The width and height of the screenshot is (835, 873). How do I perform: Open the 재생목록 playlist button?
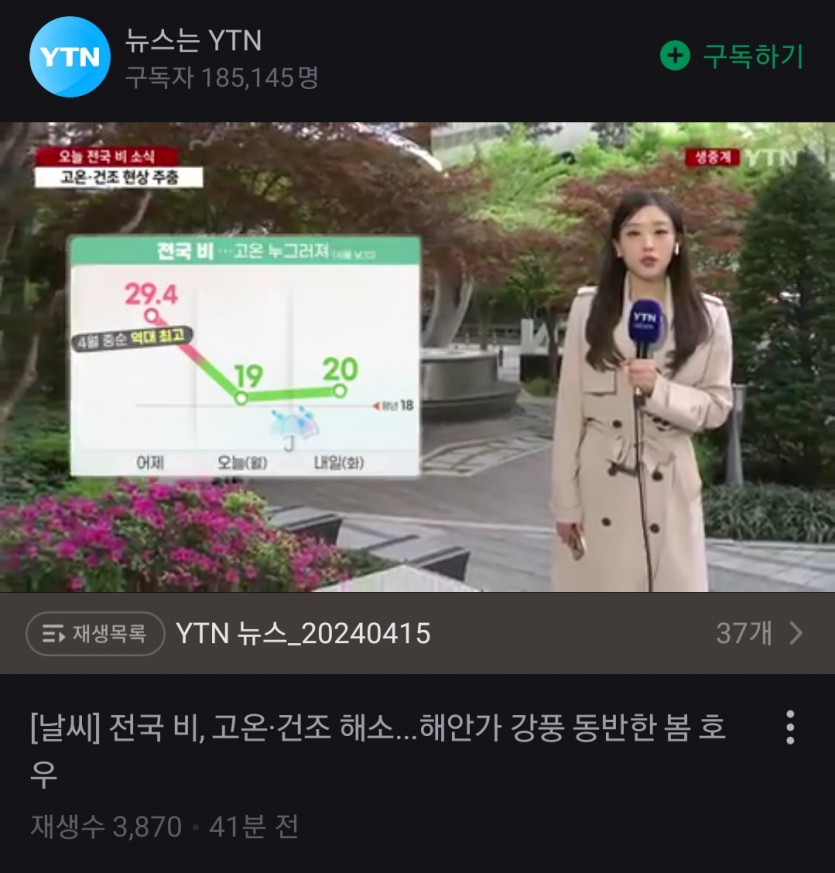pyautogui.click(x=96, y=634)
